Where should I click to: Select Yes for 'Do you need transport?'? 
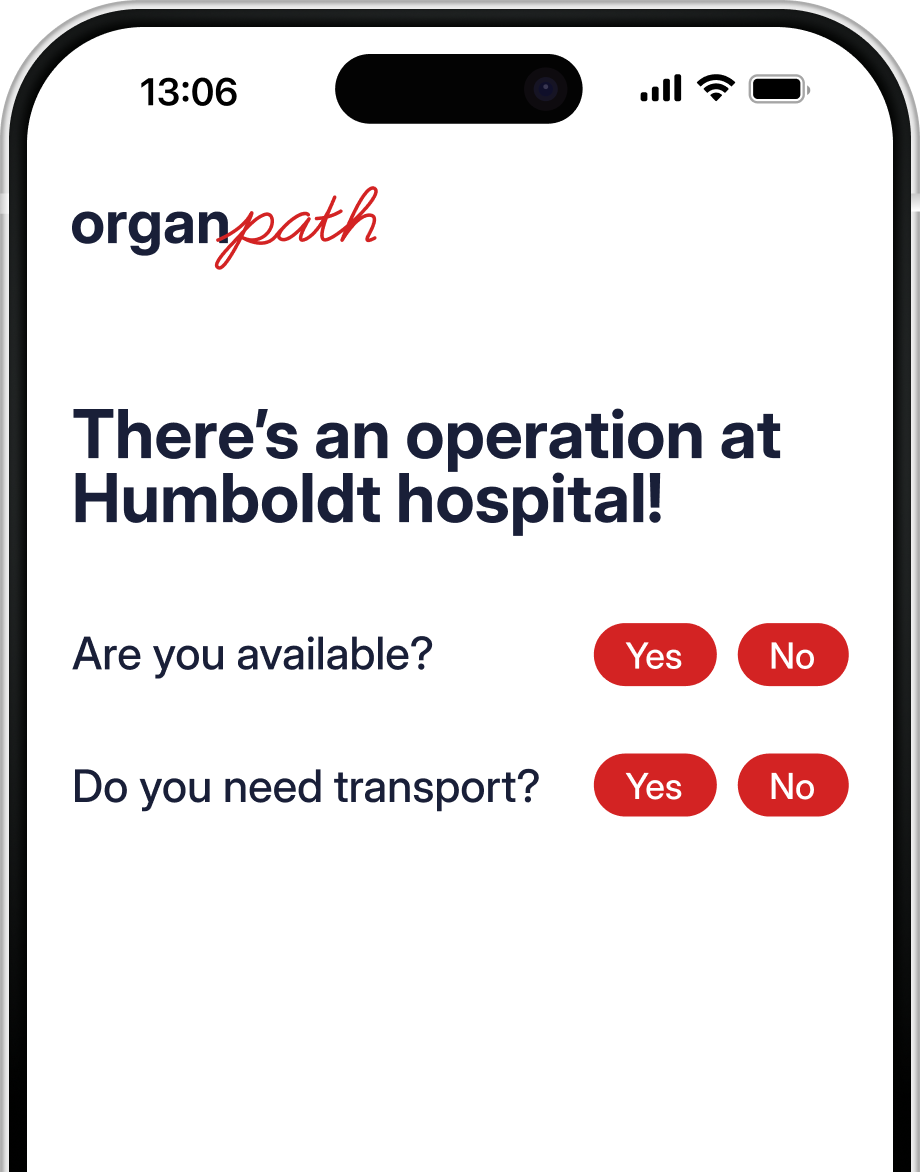point(655,786)
